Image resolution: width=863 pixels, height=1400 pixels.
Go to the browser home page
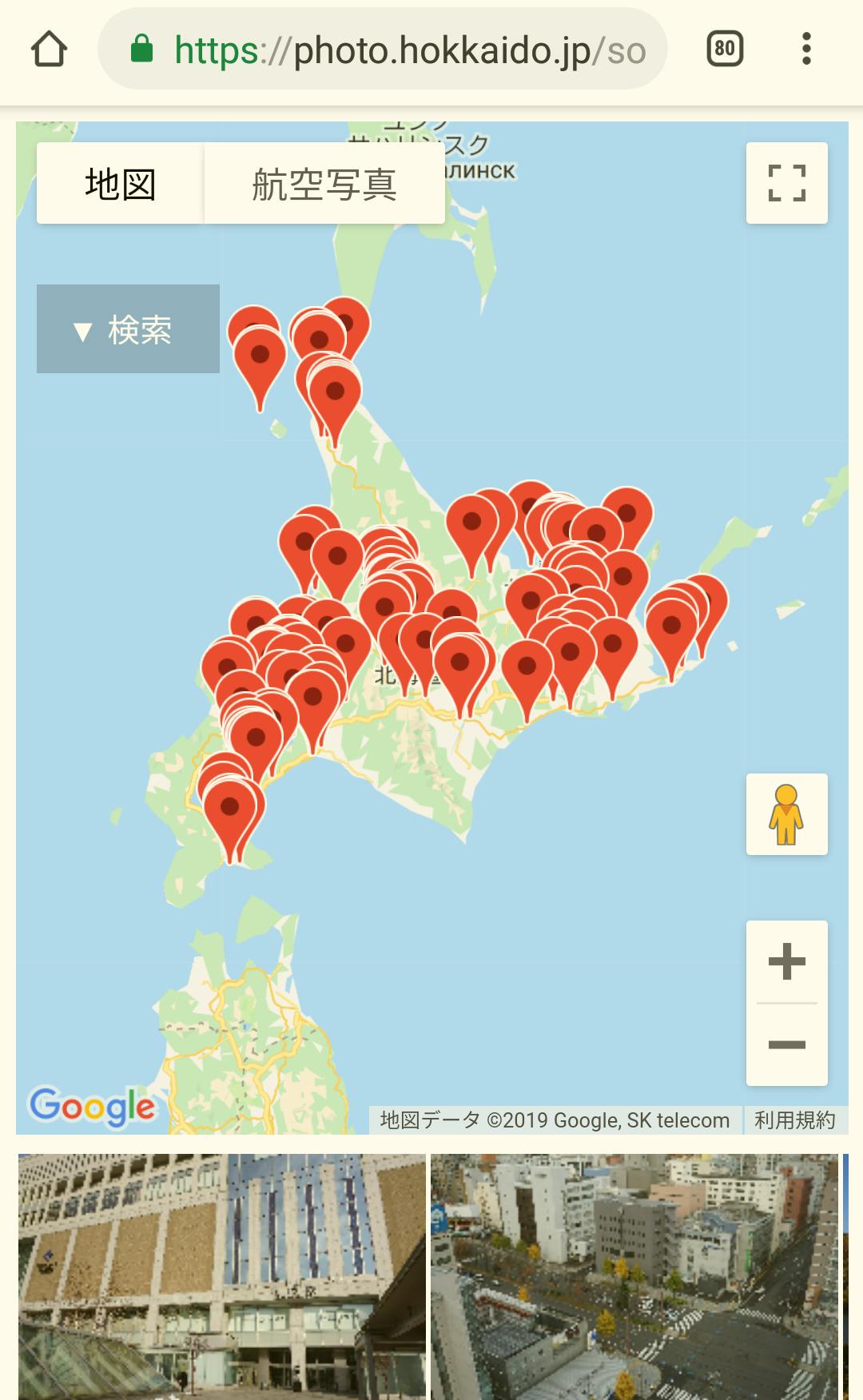point(49,50)
